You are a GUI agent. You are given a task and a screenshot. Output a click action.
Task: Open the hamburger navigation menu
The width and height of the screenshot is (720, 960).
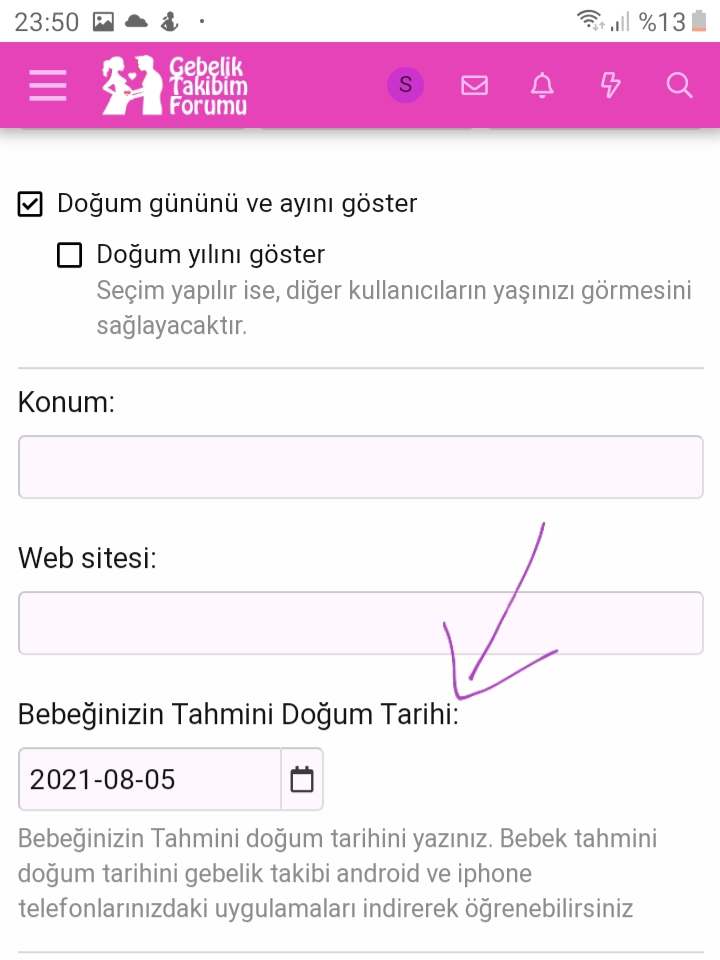coord(48,86)
